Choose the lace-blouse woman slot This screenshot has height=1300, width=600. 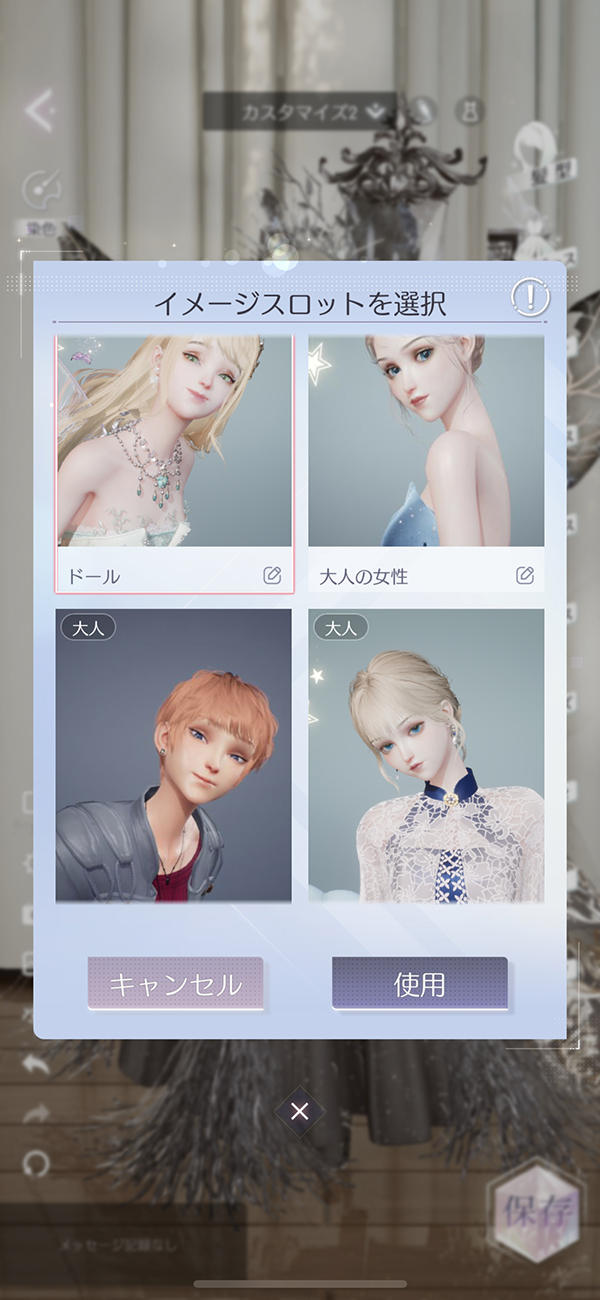coord(426,756)
